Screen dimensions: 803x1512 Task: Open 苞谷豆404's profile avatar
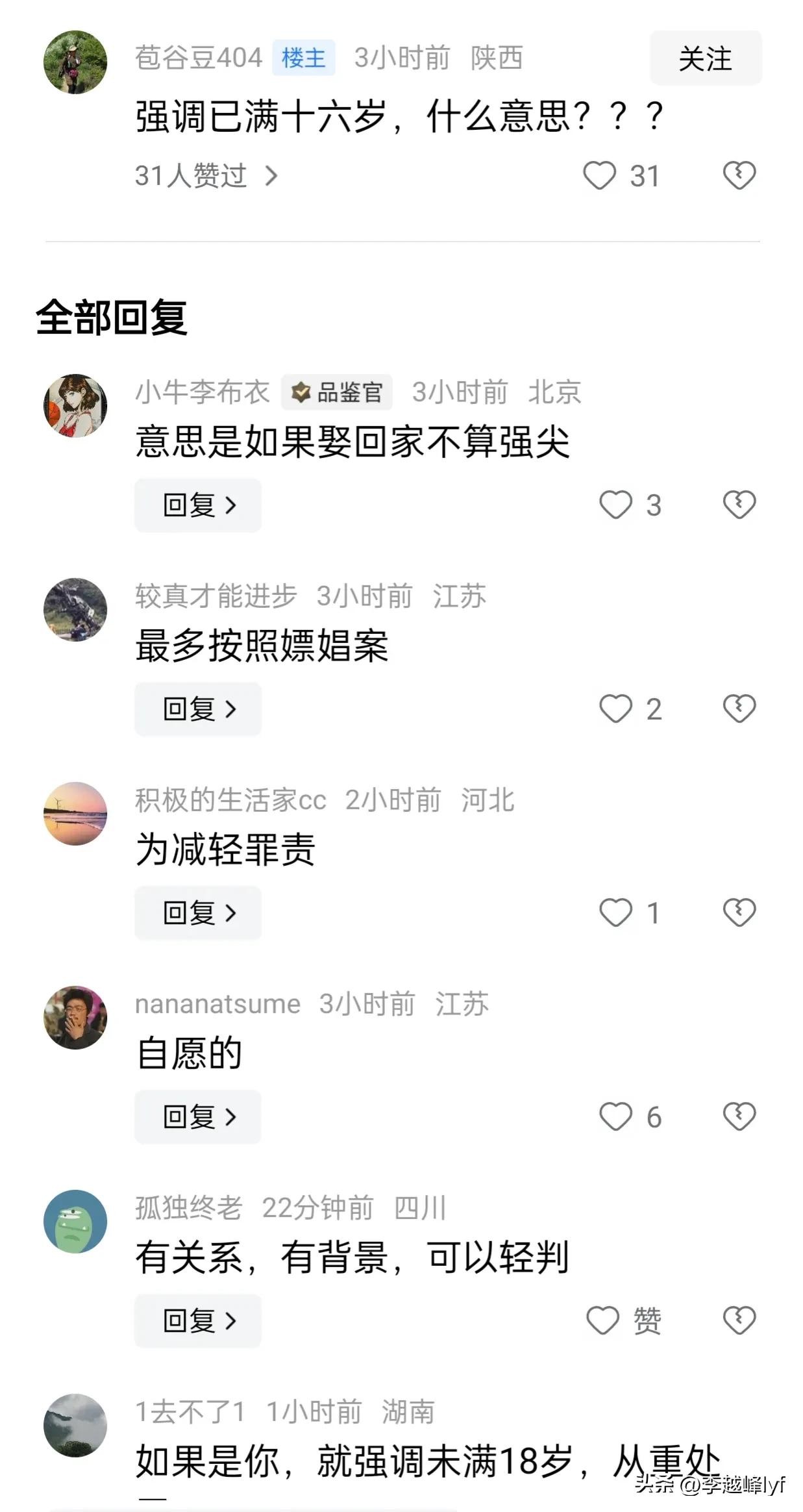click(75, 62)
